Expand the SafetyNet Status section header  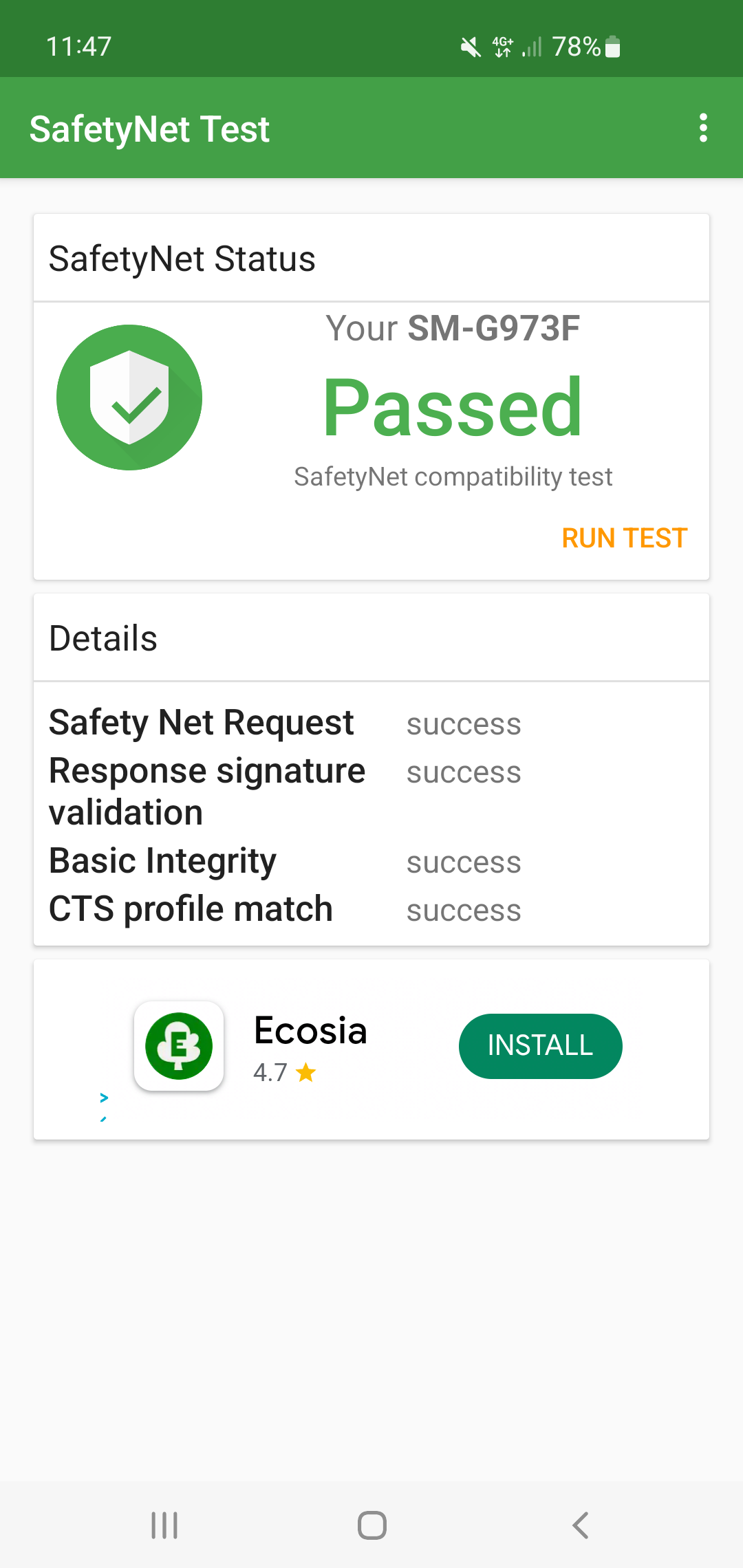[x=182, y=258]
